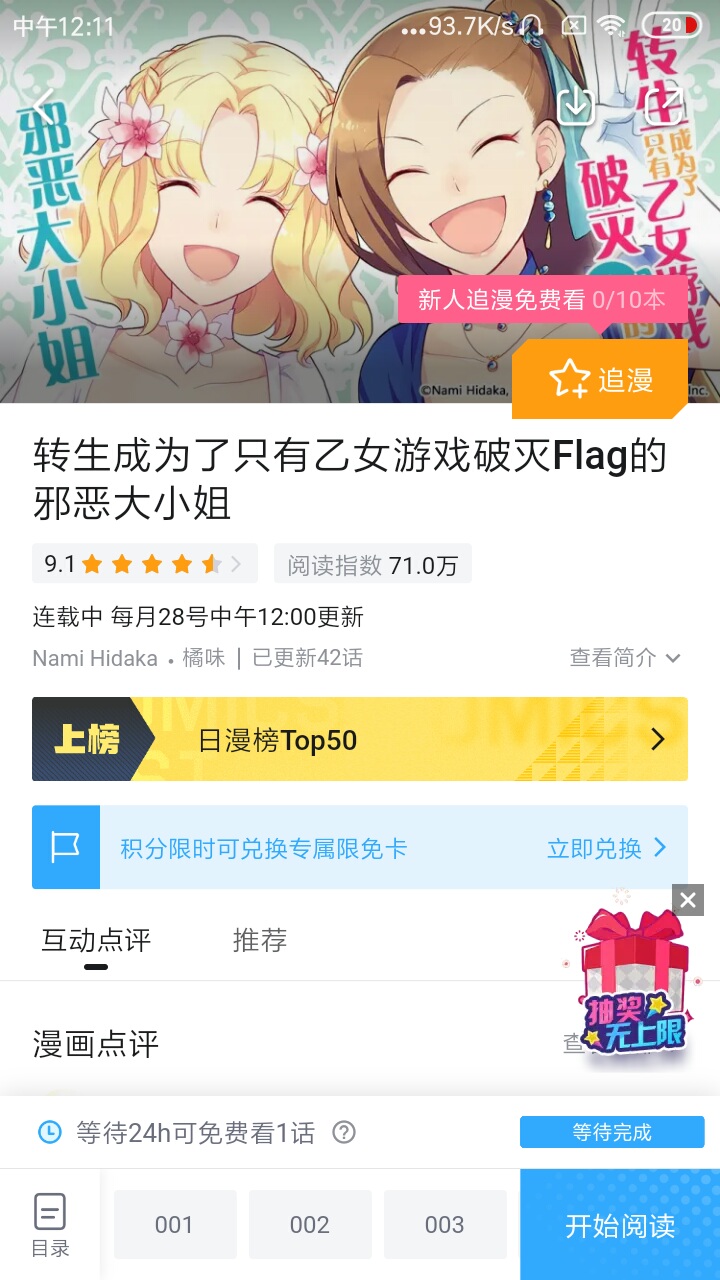Image resolution: width=720 pixels, height=1280 pixels.
Task: Tap the 等待完成 button
Action: coord(612,1132)
